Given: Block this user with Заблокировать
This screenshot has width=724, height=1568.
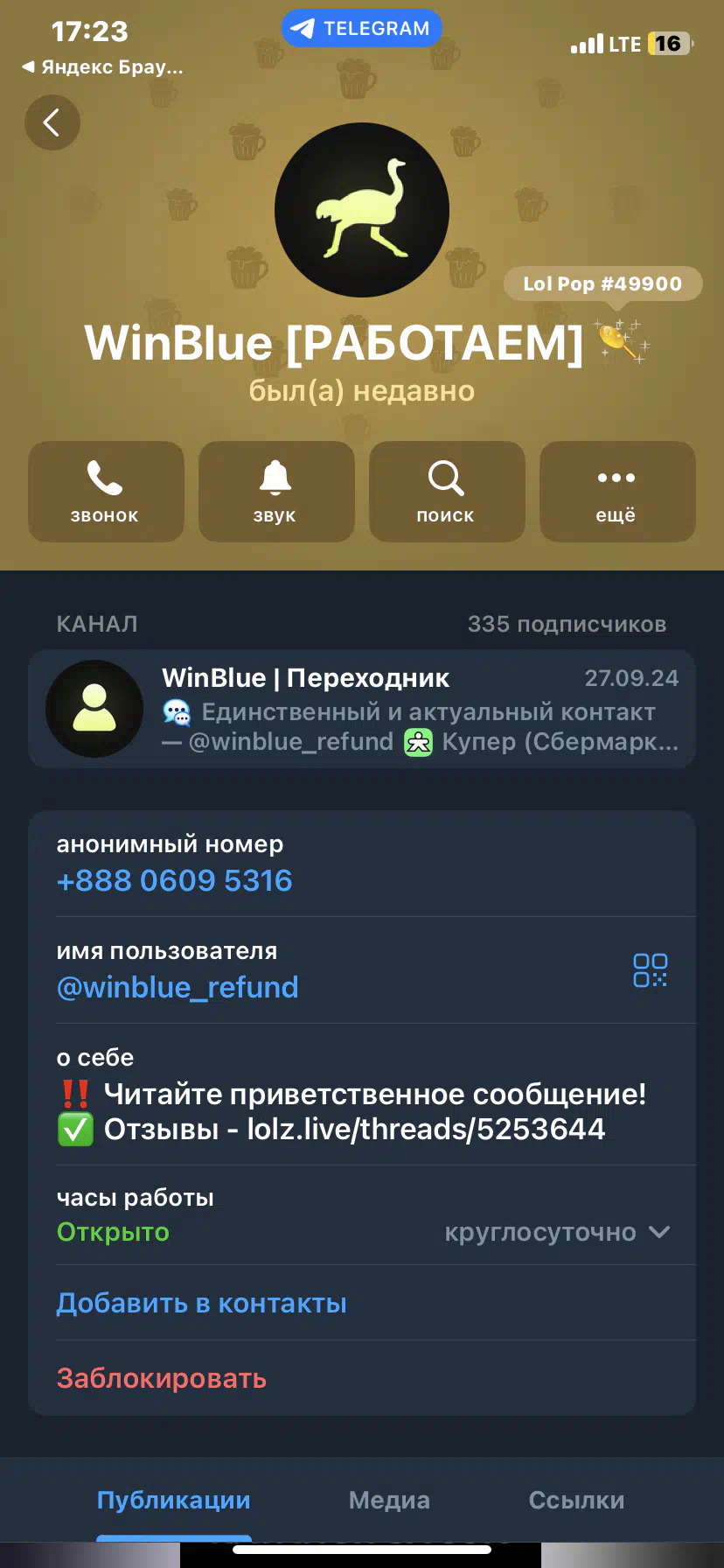Looking at the screenshot, I should click(x=162, y=1378).
